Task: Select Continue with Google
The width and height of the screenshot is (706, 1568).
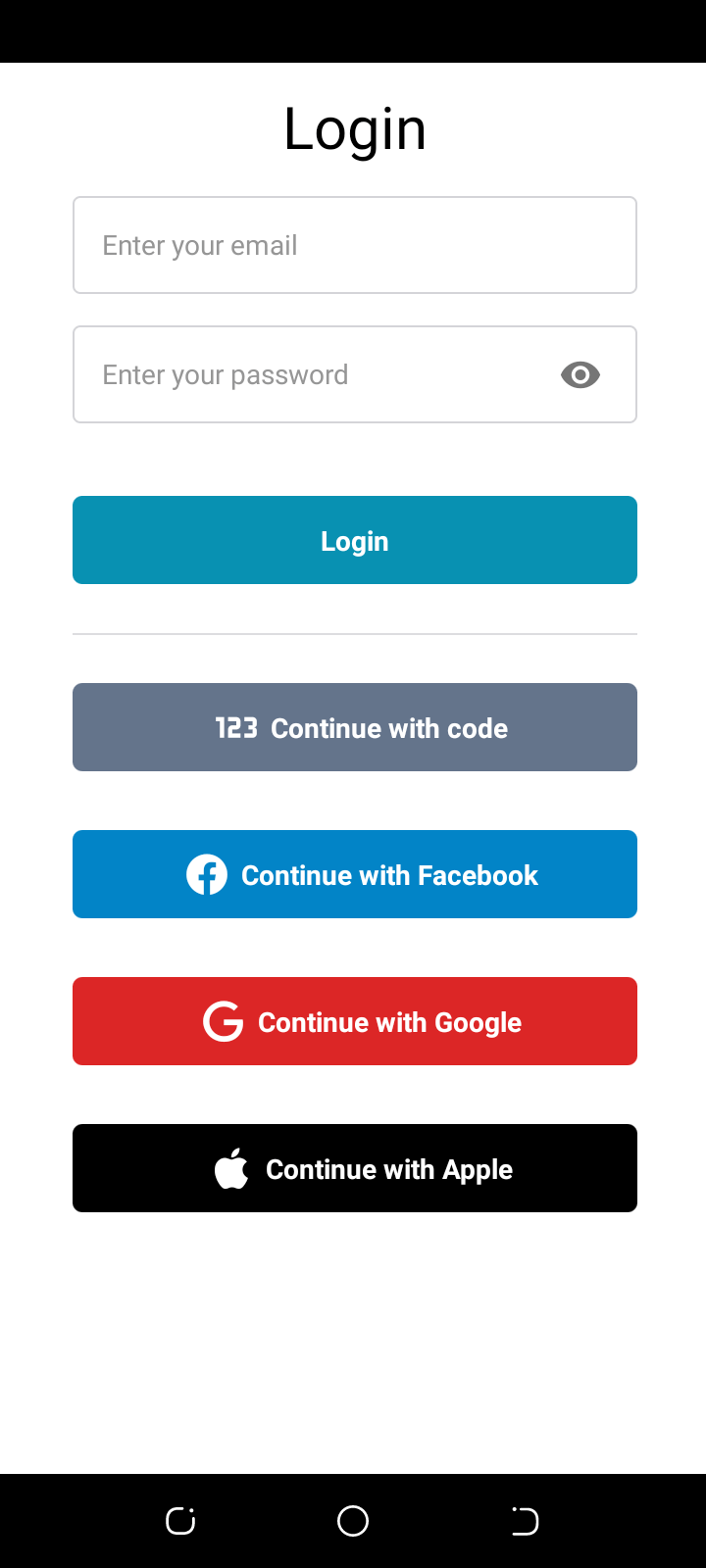Action: pos(354,1021)
